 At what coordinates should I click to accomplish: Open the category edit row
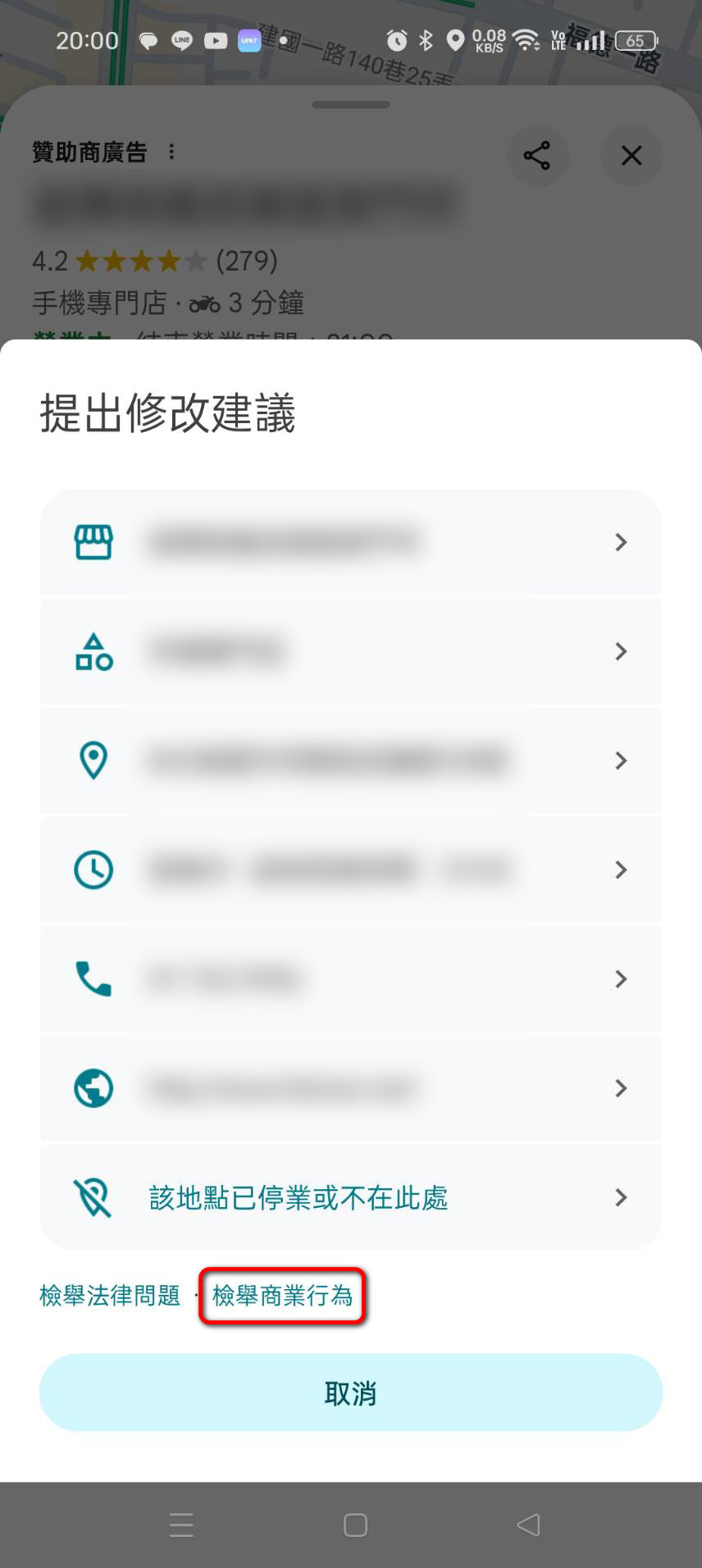(x=350, y=651)
